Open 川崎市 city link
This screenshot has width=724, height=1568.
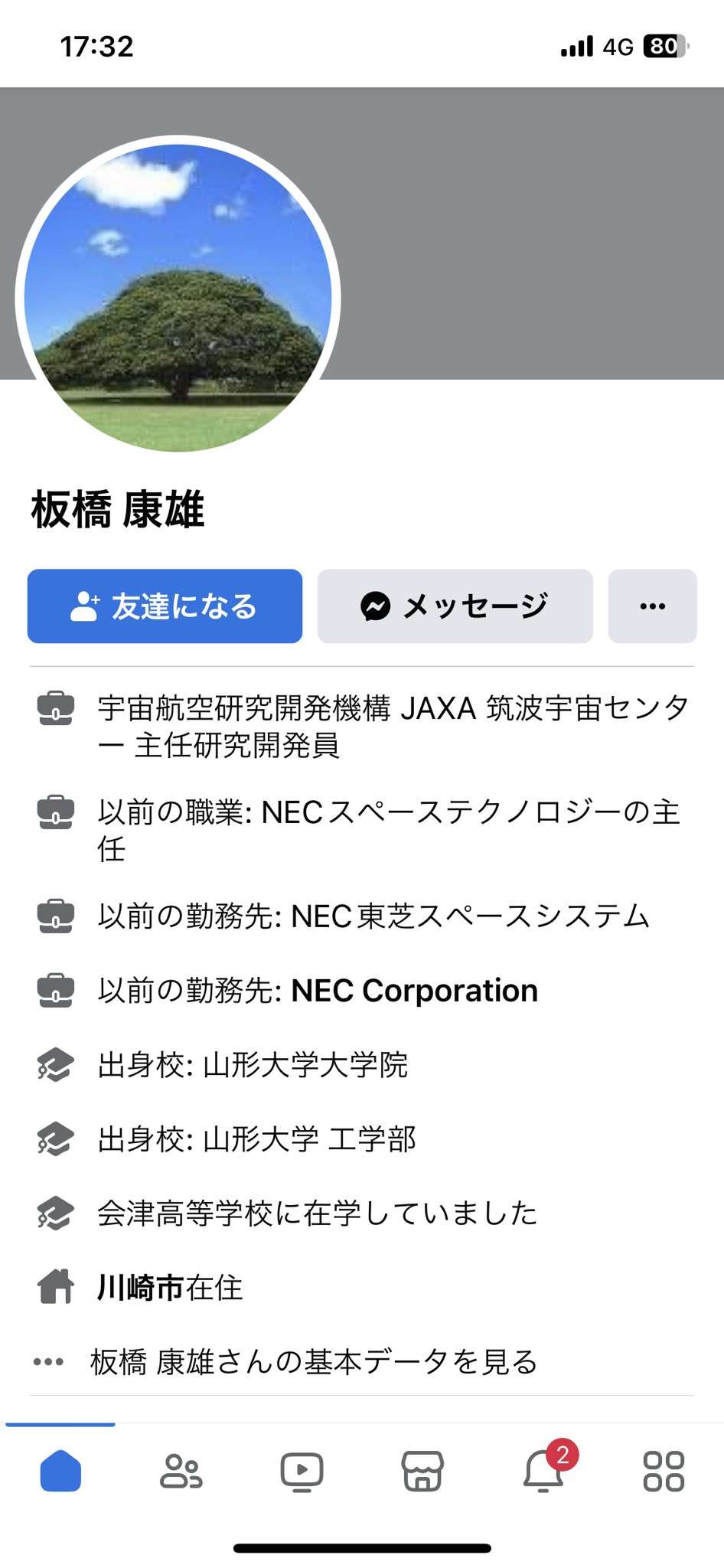click(141, 1288)
